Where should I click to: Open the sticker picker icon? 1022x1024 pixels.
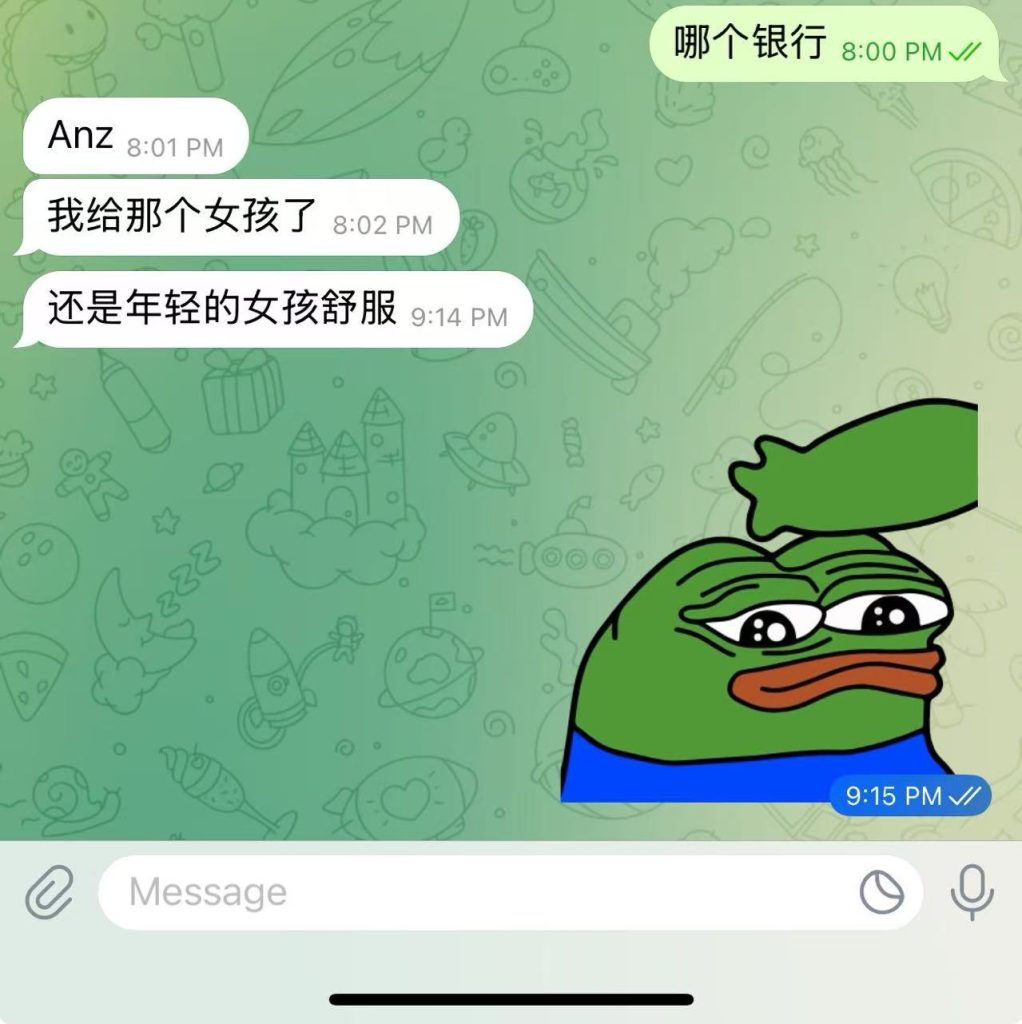pyautogui.click(x=881, y=892)
